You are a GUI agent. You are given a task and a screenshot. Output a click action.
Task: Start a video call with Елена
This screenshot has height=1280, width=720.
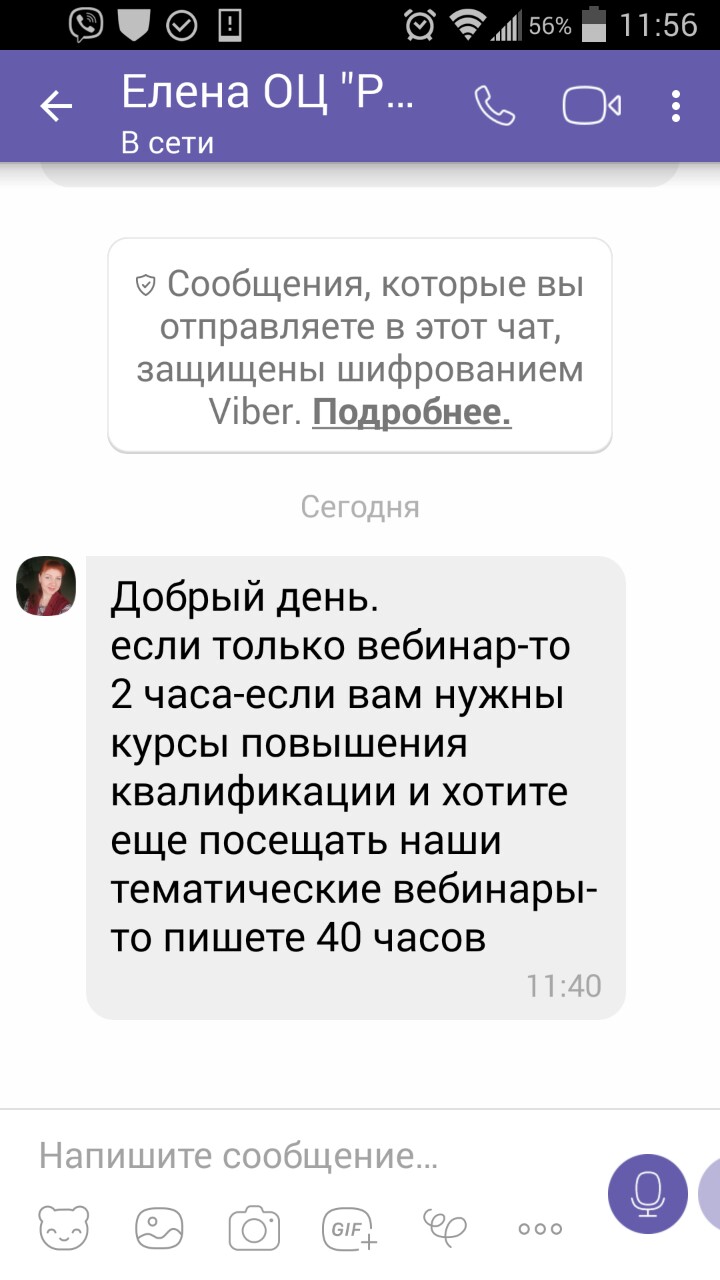591,106
